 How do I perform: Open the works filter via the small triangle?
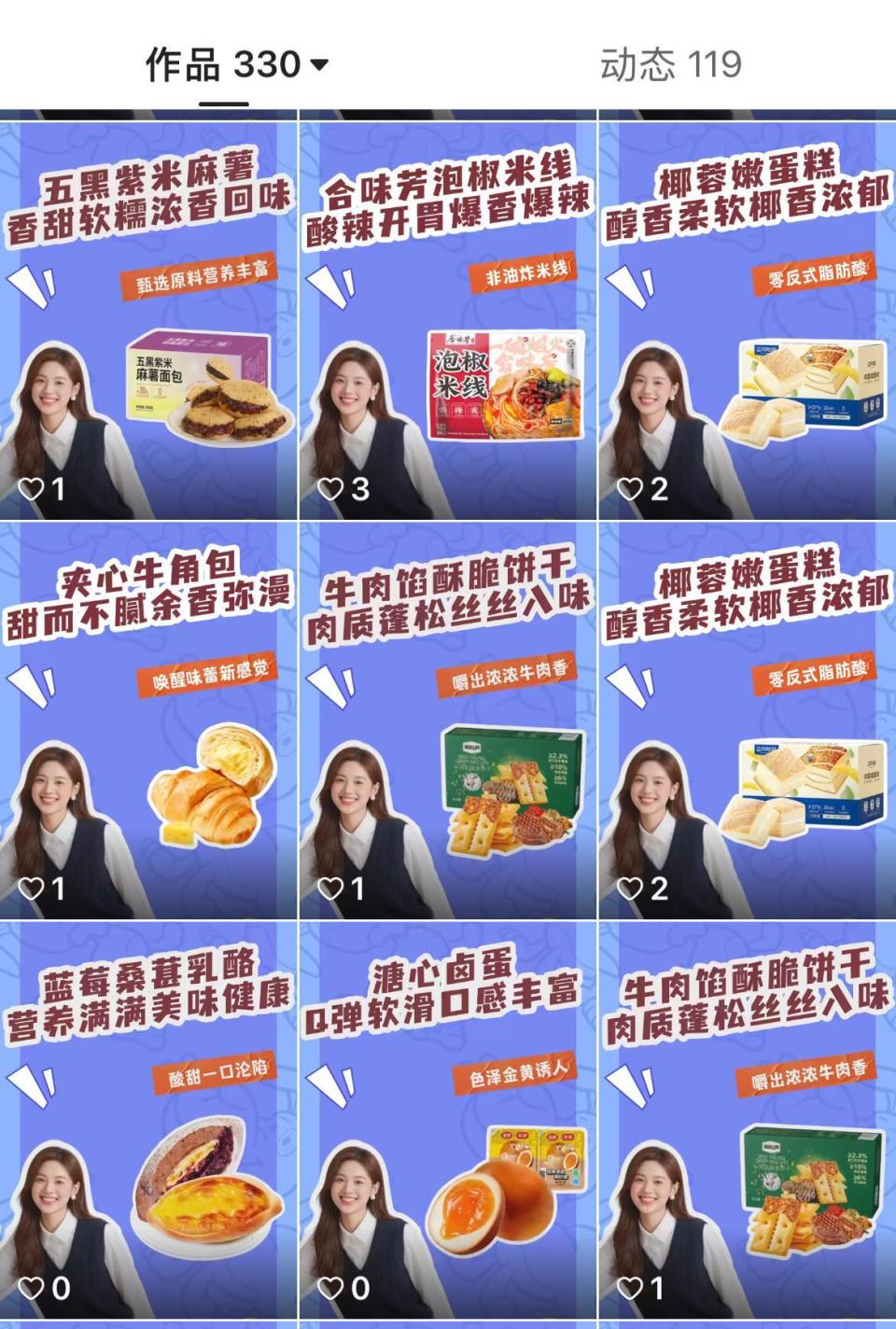[x=318, y=63]
